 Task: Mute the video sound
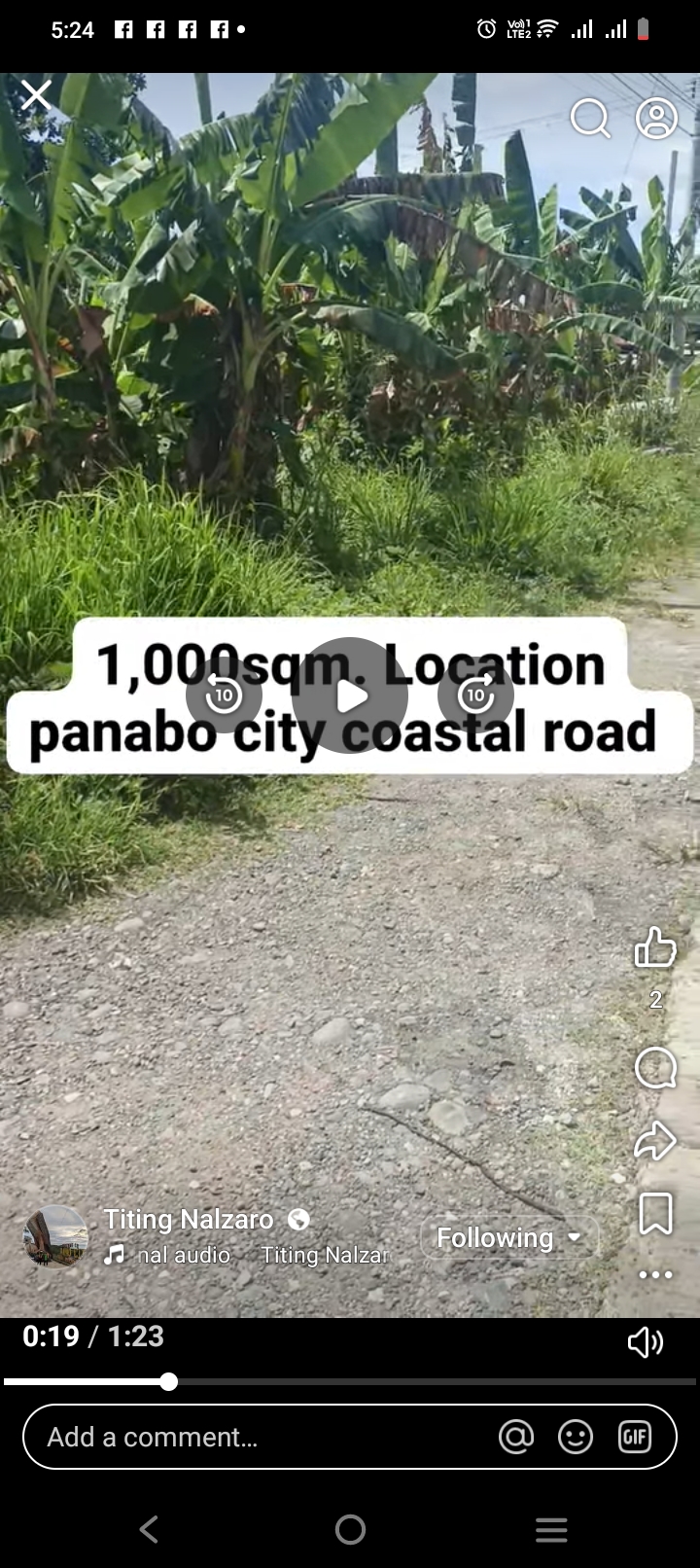coord(645,1342)
